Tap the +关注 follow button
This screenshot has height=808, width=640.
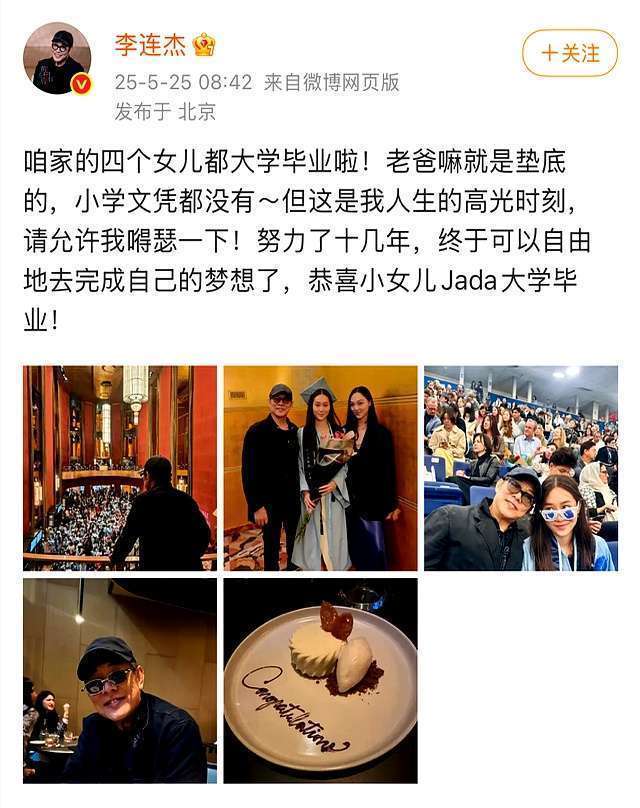(x=570, y=53)
